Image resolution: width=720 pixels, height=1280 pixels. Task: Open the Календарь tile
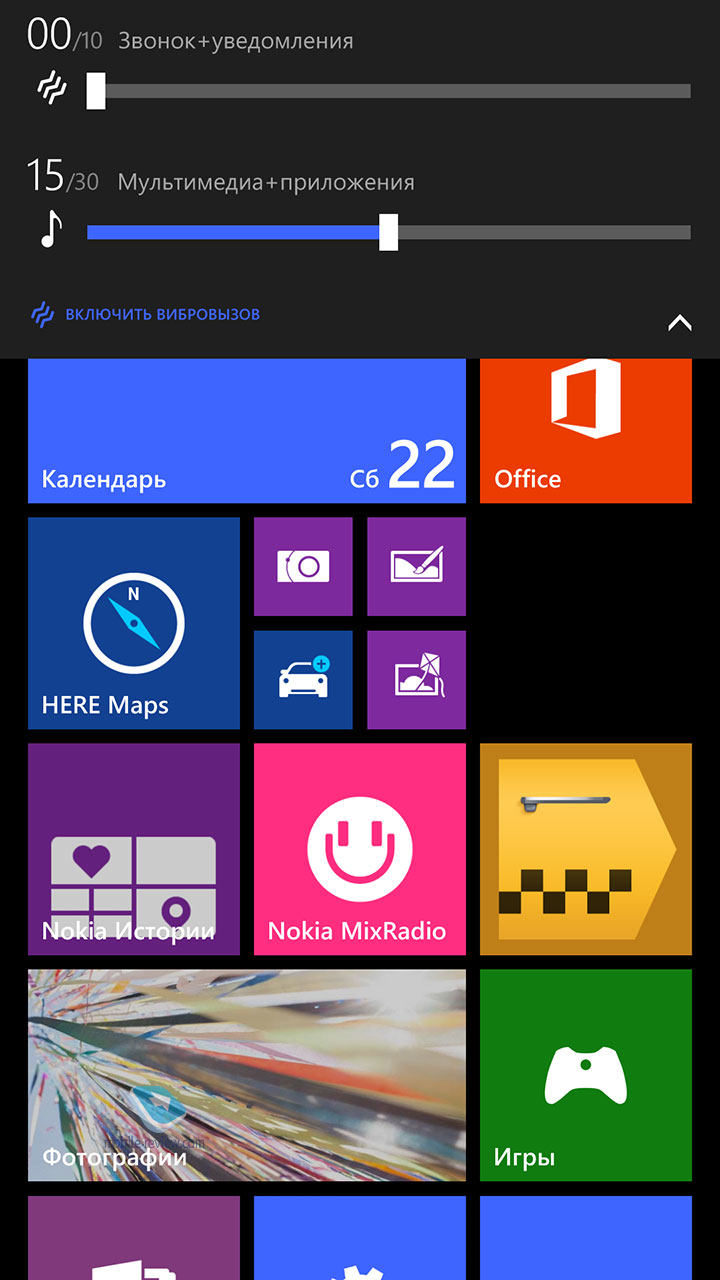click(247, 430)
